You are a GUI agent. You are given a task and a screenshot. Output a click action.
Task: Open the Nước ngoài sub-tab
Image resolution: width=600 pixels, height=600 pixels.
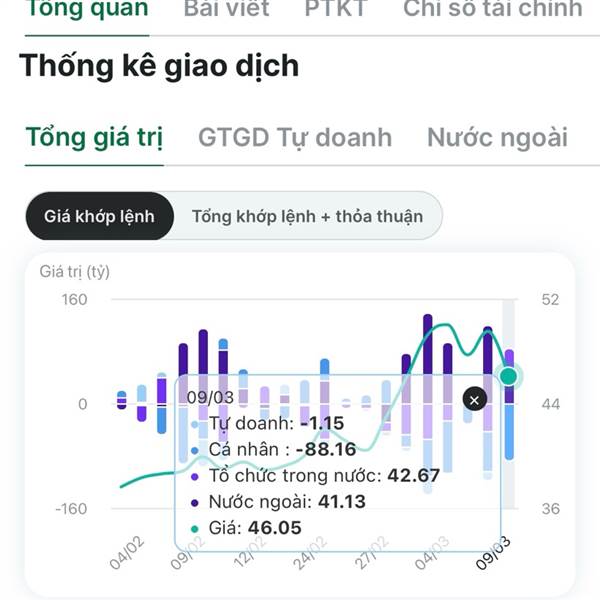coord(497,137)
